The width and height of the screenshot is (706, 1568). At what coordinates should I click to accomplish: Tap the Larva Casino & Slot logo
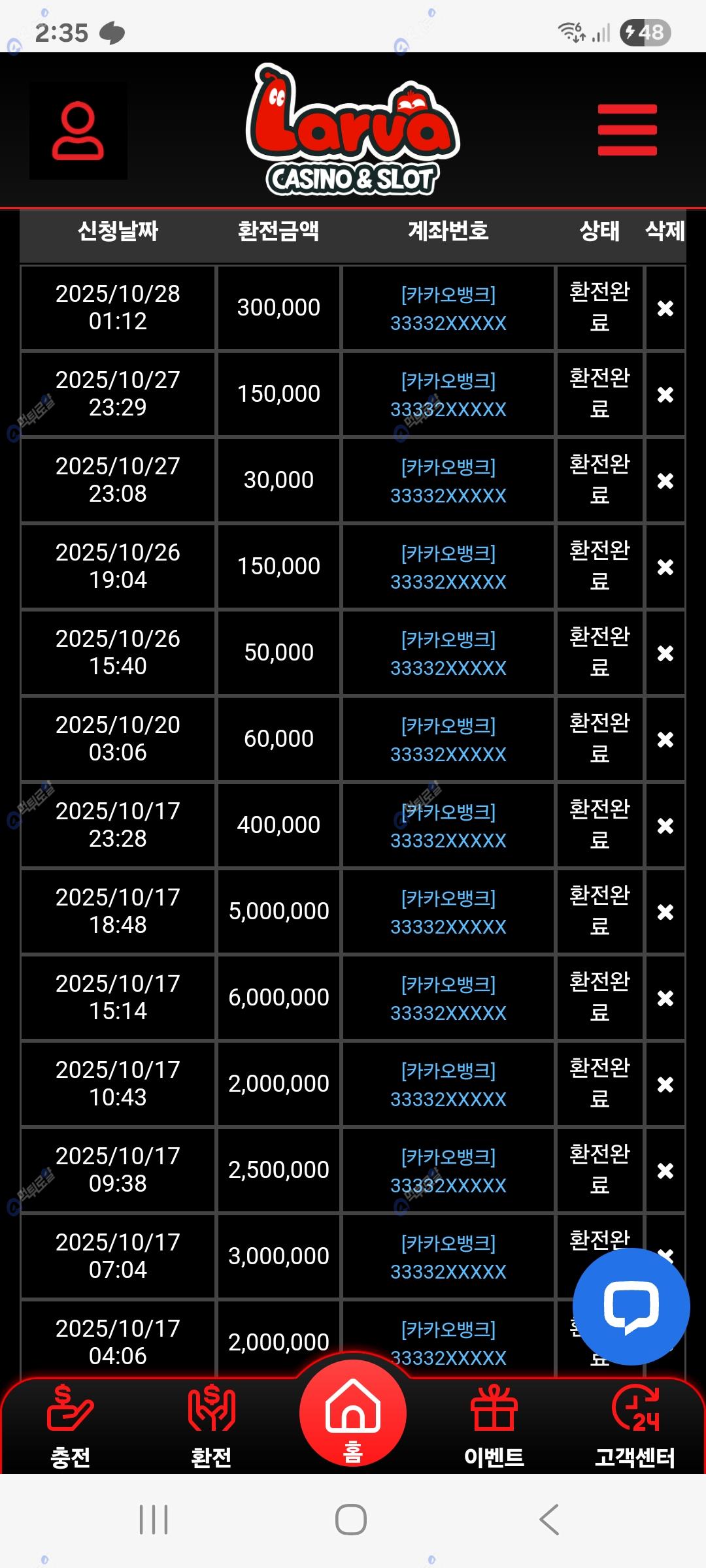click(353, 131)
